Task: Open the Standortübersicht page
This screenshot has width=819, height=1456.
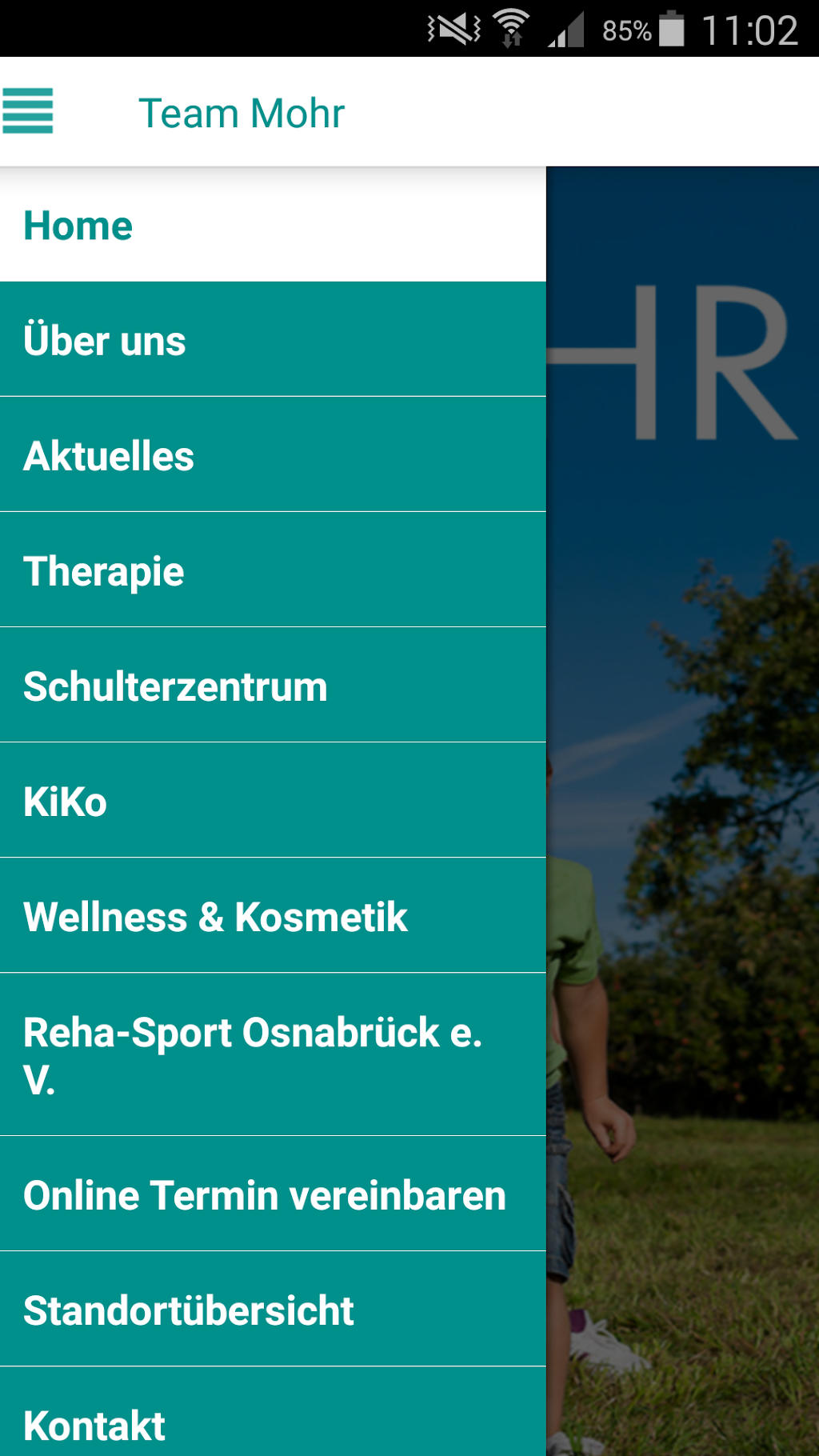Action: pyautogui.click(x=272, y=1310)
